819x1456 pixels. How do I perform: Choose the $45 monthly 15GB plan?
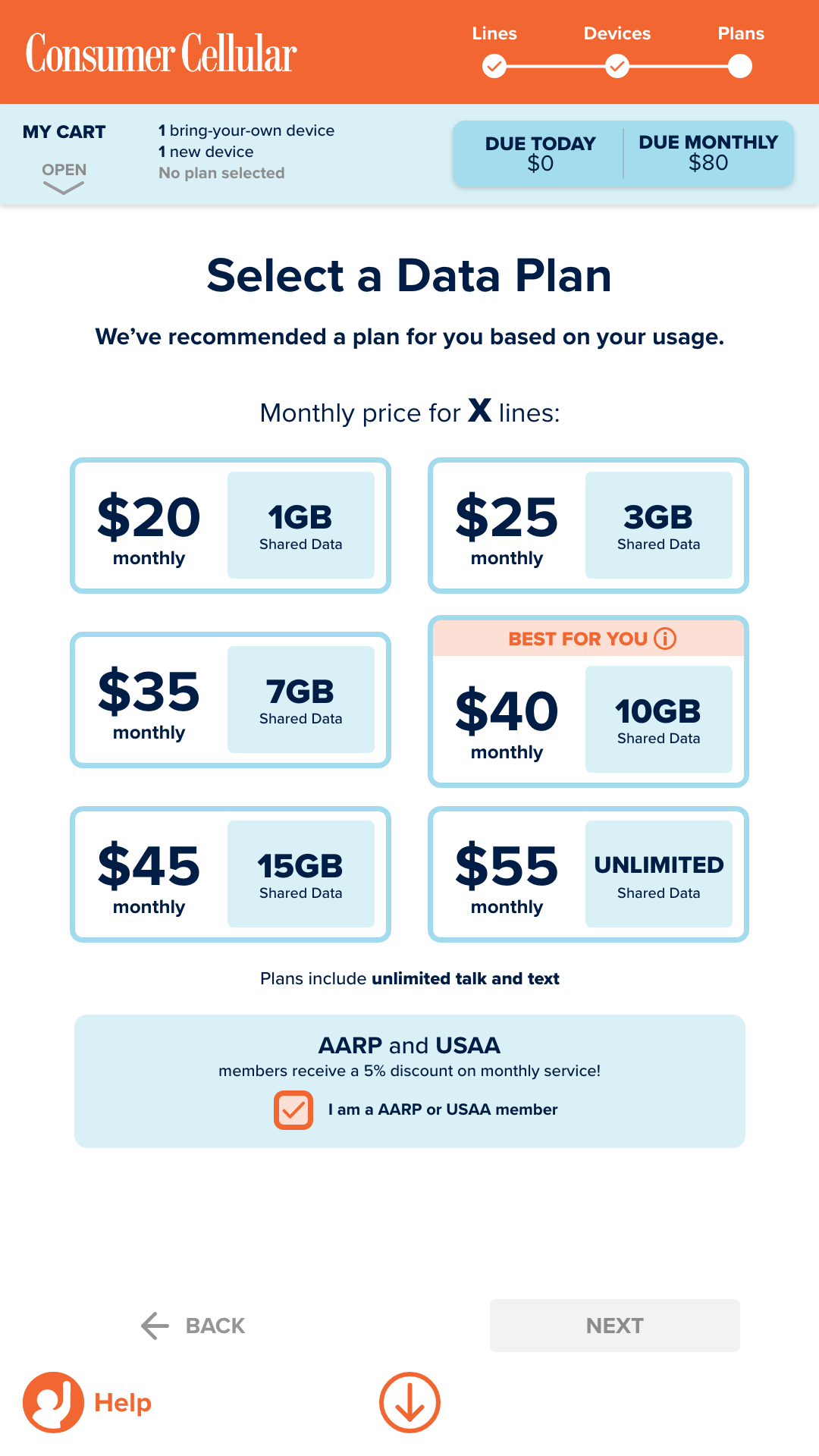click(230, 874)
